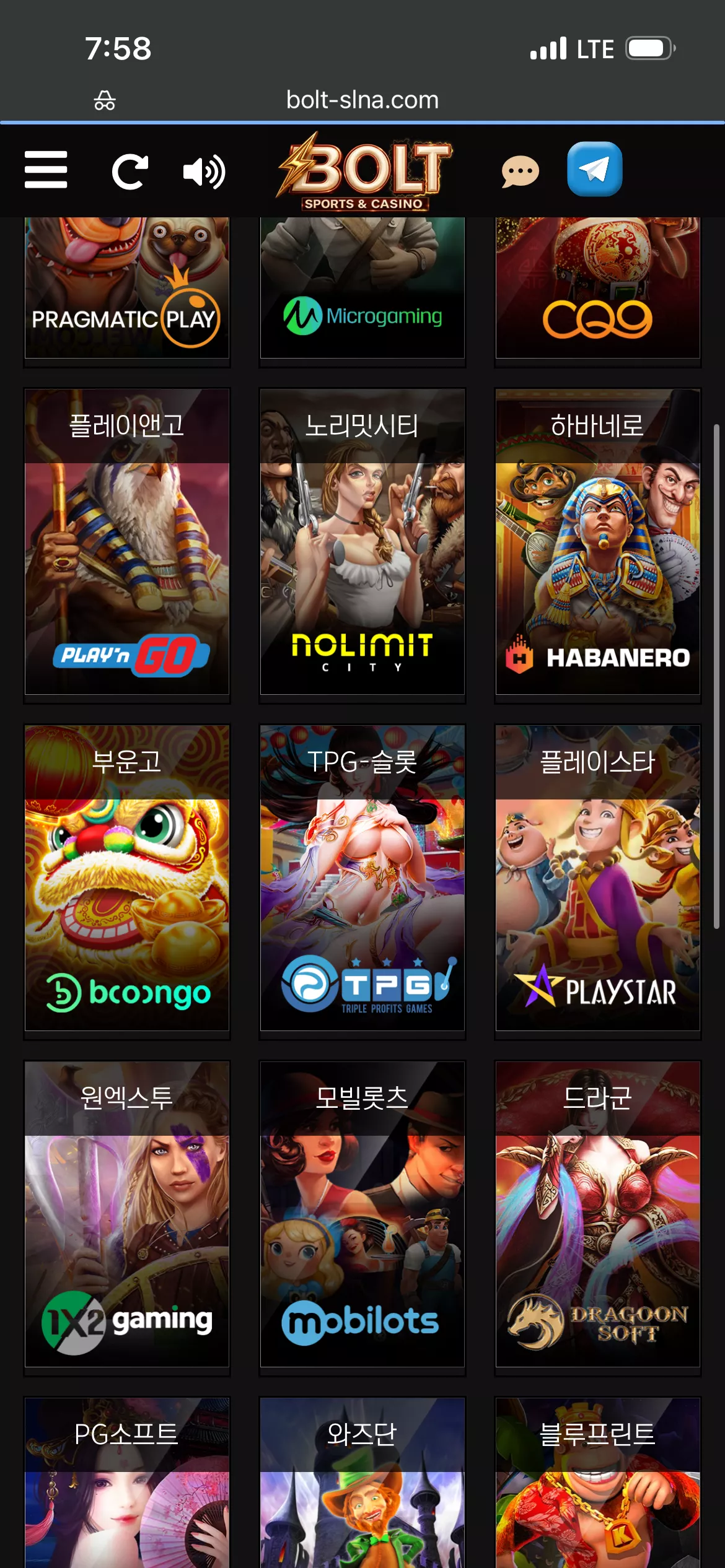Go to home via the BOLT logo
Viewport: 725px width, 1568px height.
pos(364,171)
